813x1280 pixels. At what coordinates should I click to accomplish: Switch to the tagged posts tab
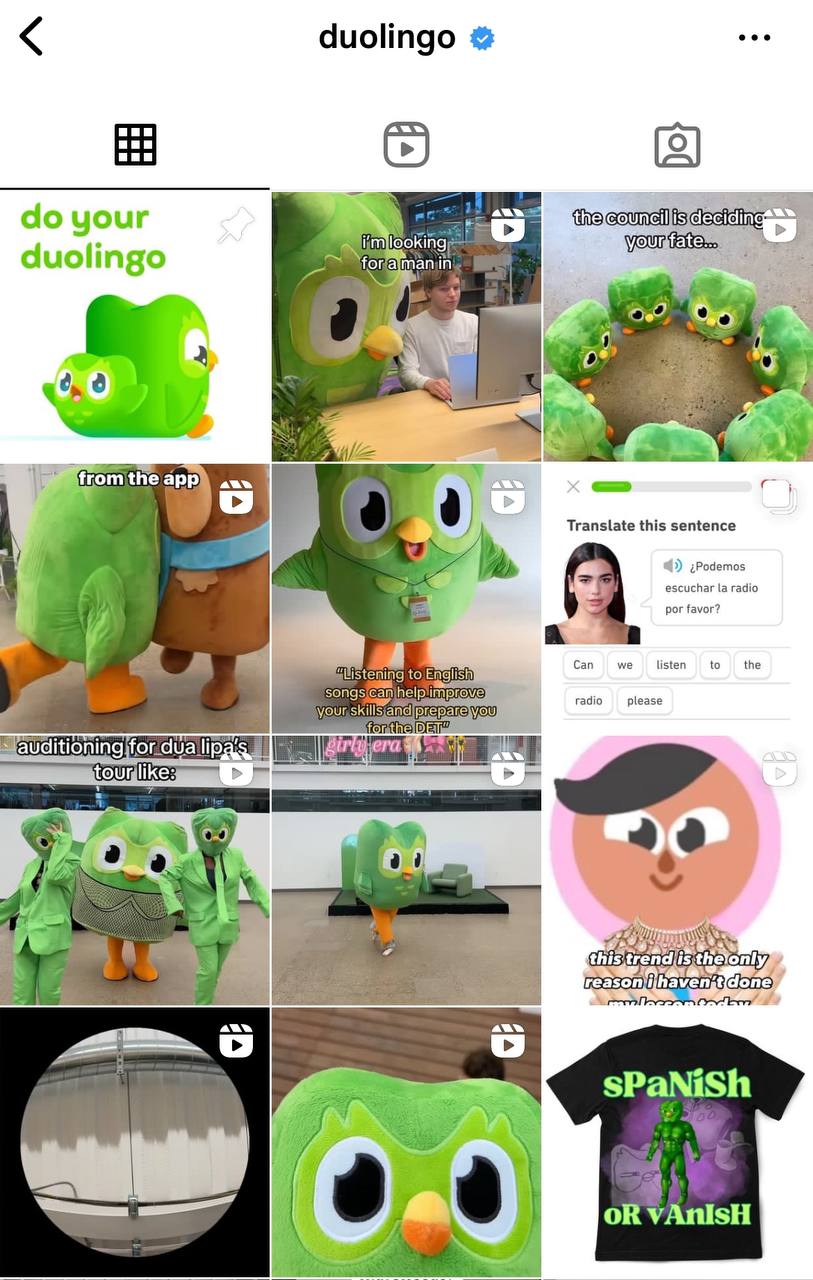click(x=677, y=146)
